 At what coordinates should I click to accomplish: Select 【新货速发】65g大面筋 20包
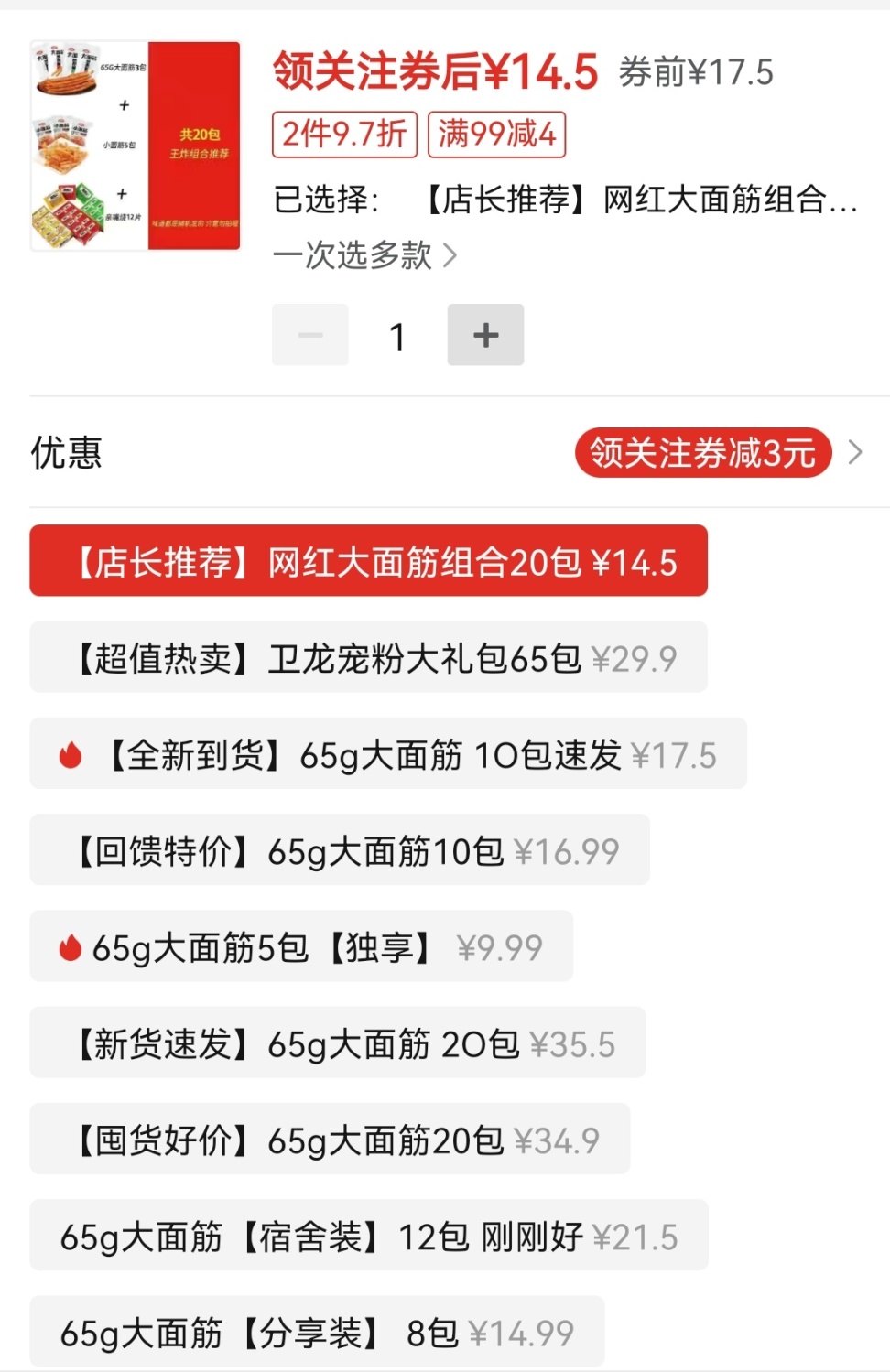click(x=338, y=1043)
